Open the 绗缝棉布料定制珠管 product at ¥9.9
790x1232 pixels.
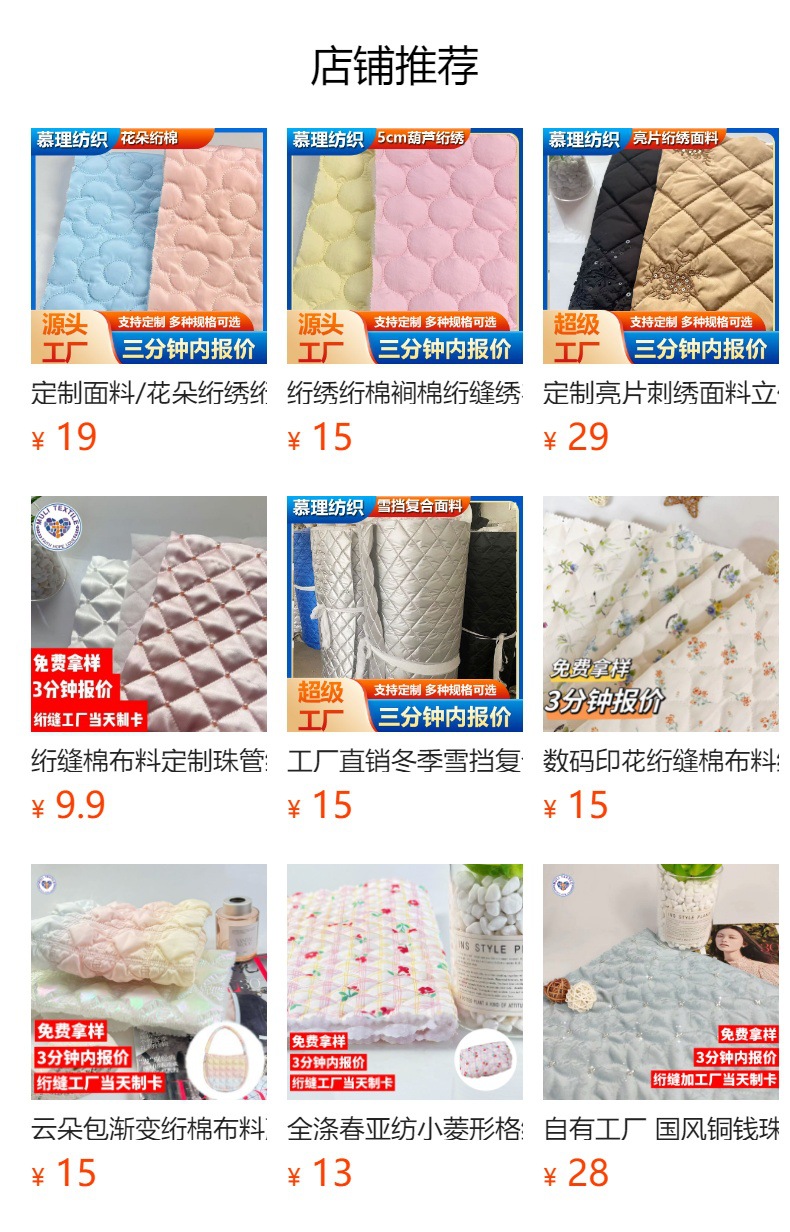point(149,614)
